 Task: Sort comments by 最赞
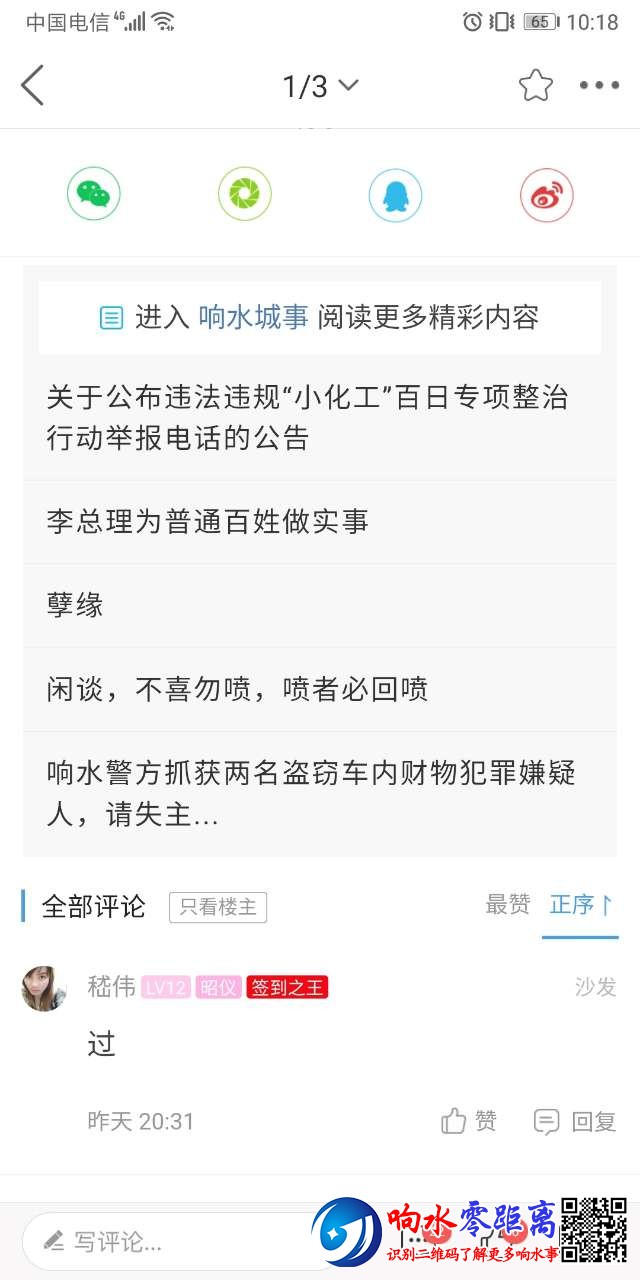[508, 905]
